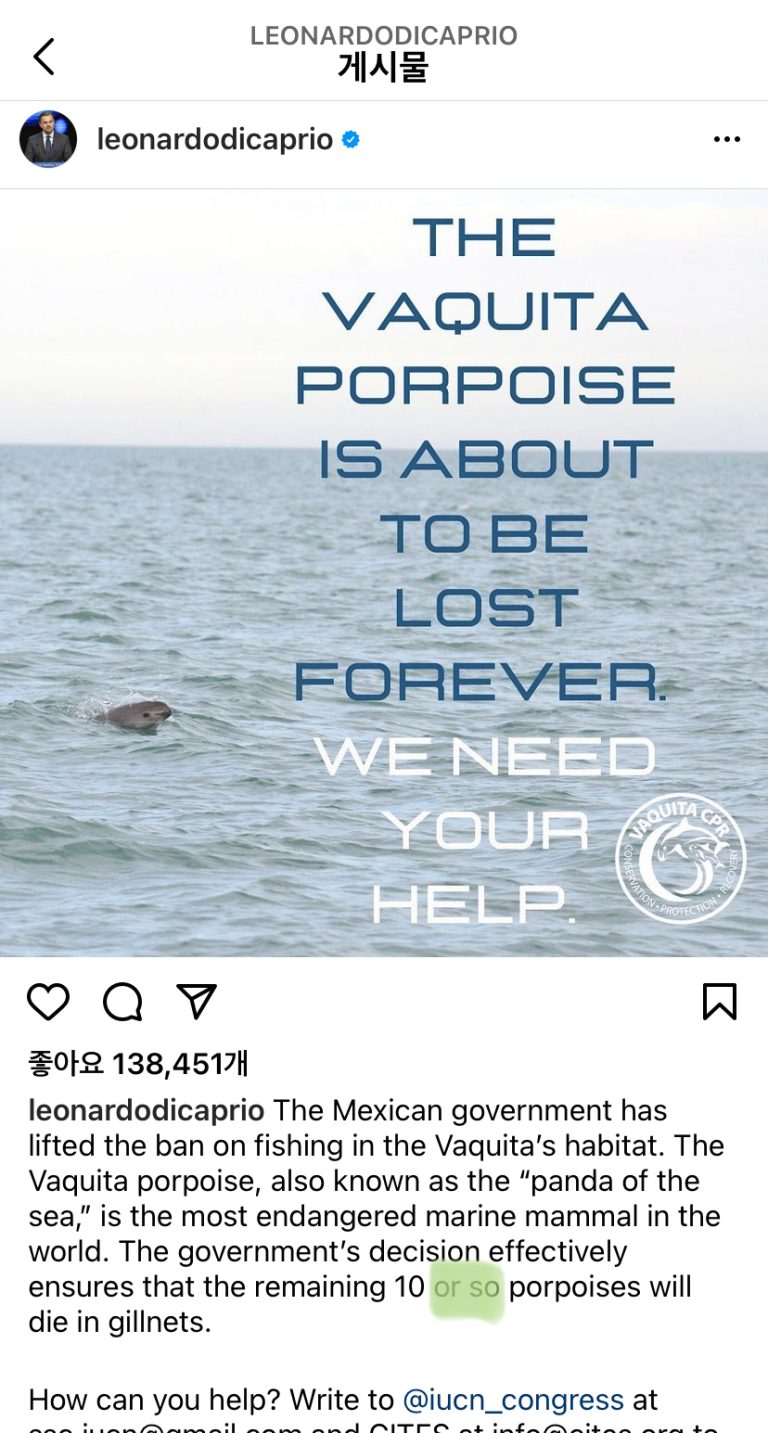Open the three-dot post options menu
The width and height of the screenshot is (768, 1433).
[x=726, y=140]
